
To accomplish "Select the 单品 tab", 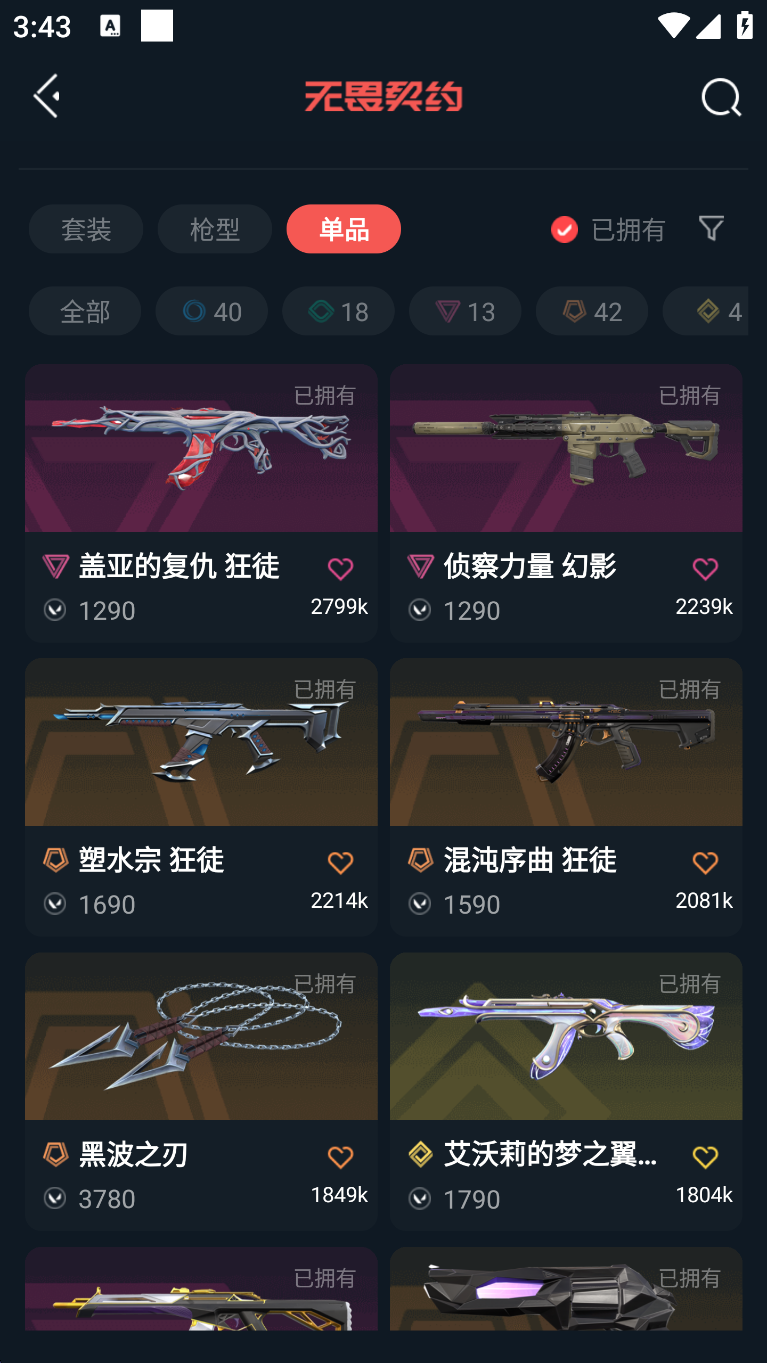I will pyautogui.click(x=343, y=229).
